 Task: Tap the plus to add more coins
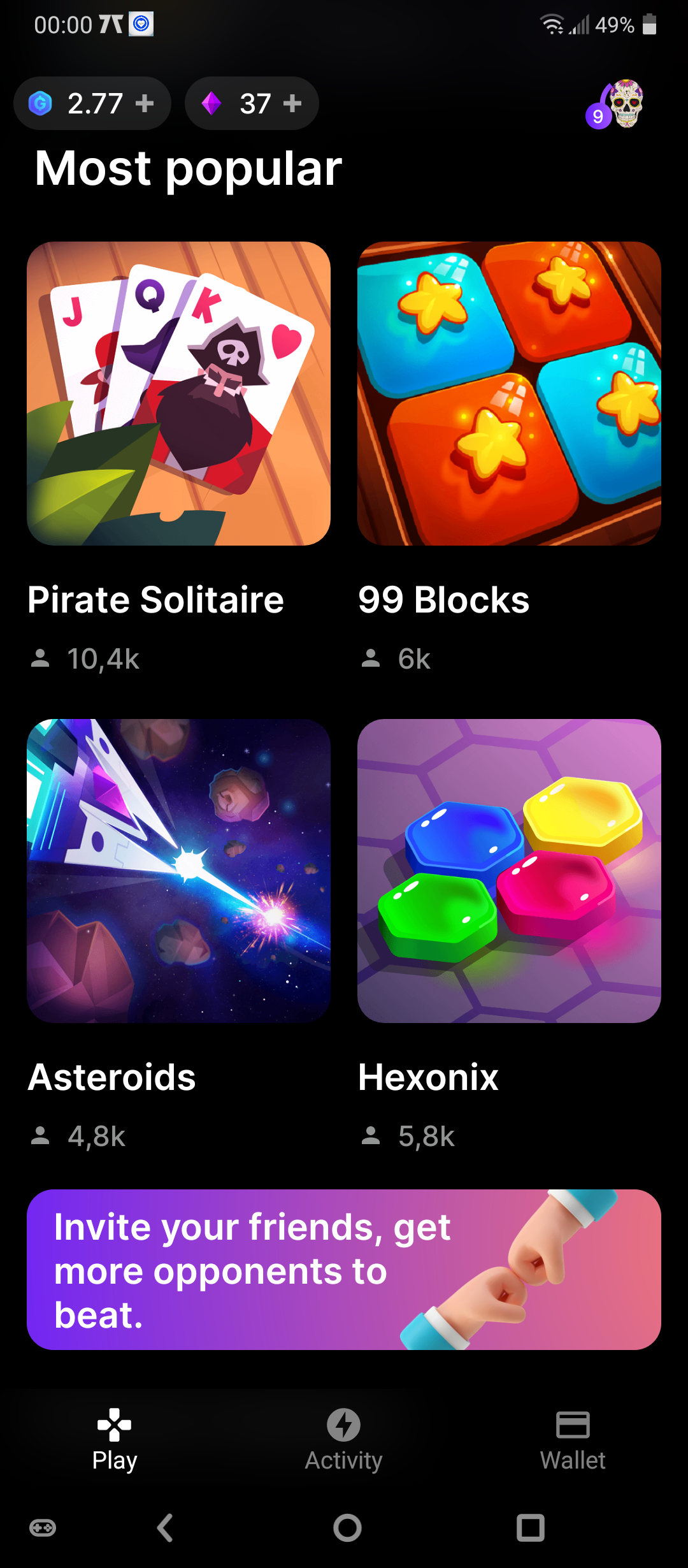[x=145, y=103]
